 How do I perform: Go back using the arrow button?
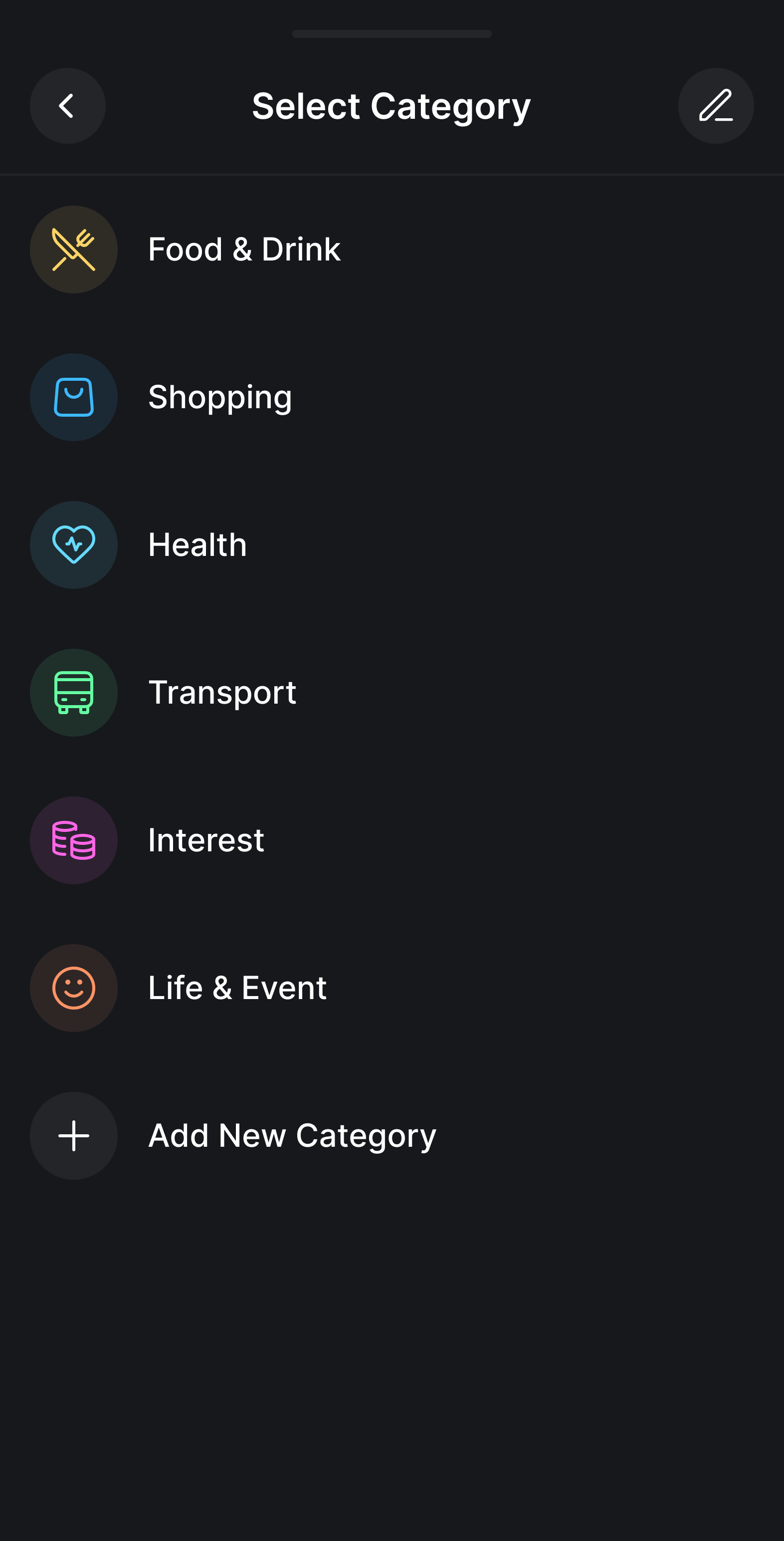coord(67,106)
